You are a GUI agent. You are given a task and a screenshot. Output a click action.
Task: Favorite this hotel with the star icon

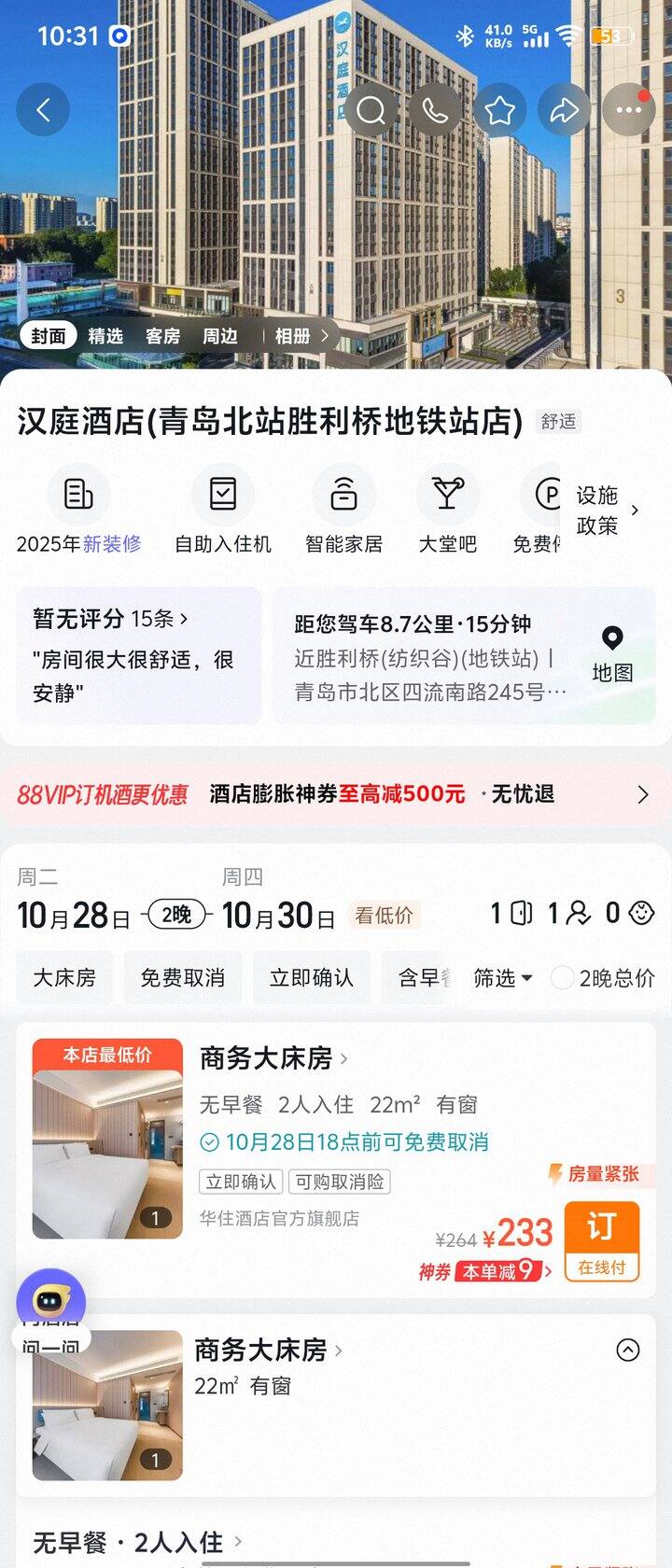pos(499,110)
